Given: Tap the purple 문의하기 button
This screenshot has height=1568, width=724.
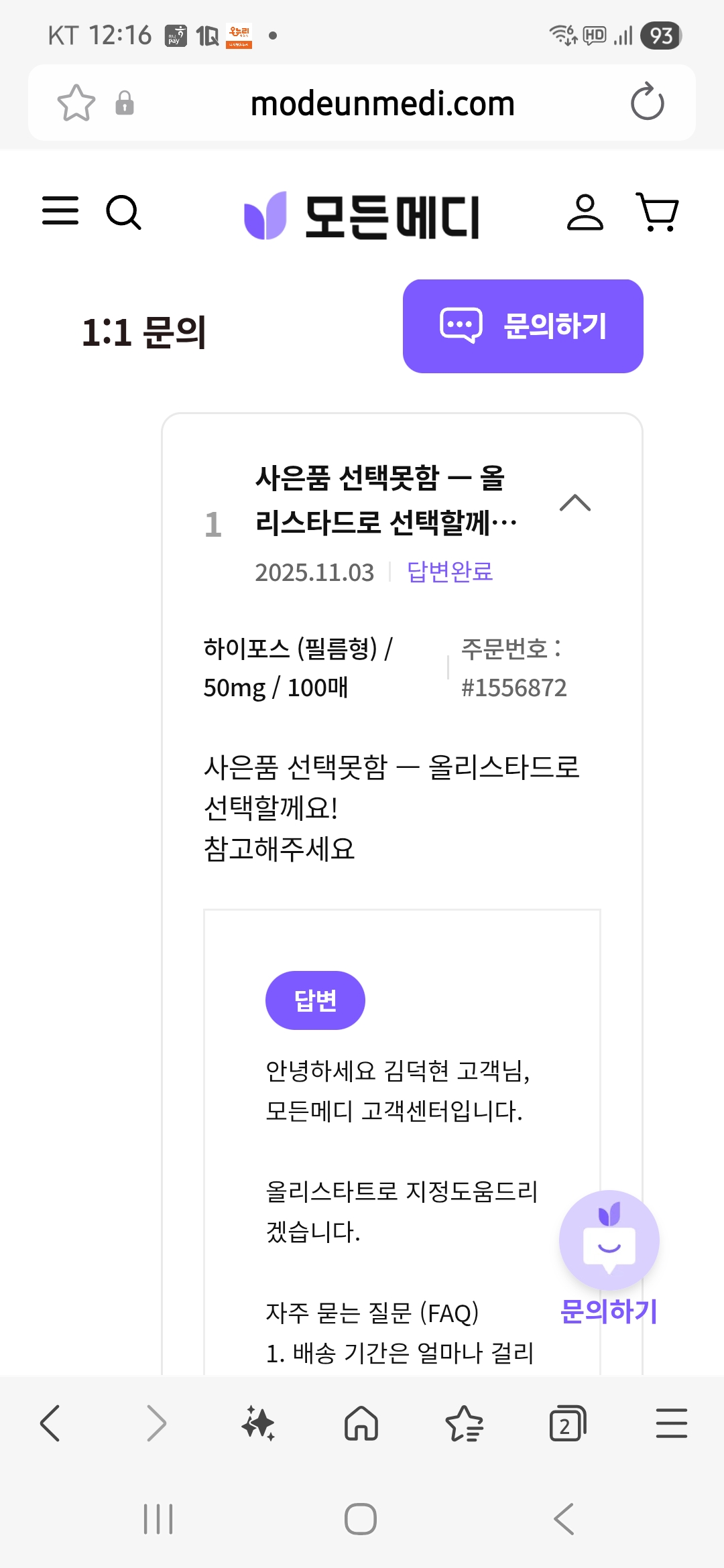Looking at the screenshot, I should (x=523, y=326).
